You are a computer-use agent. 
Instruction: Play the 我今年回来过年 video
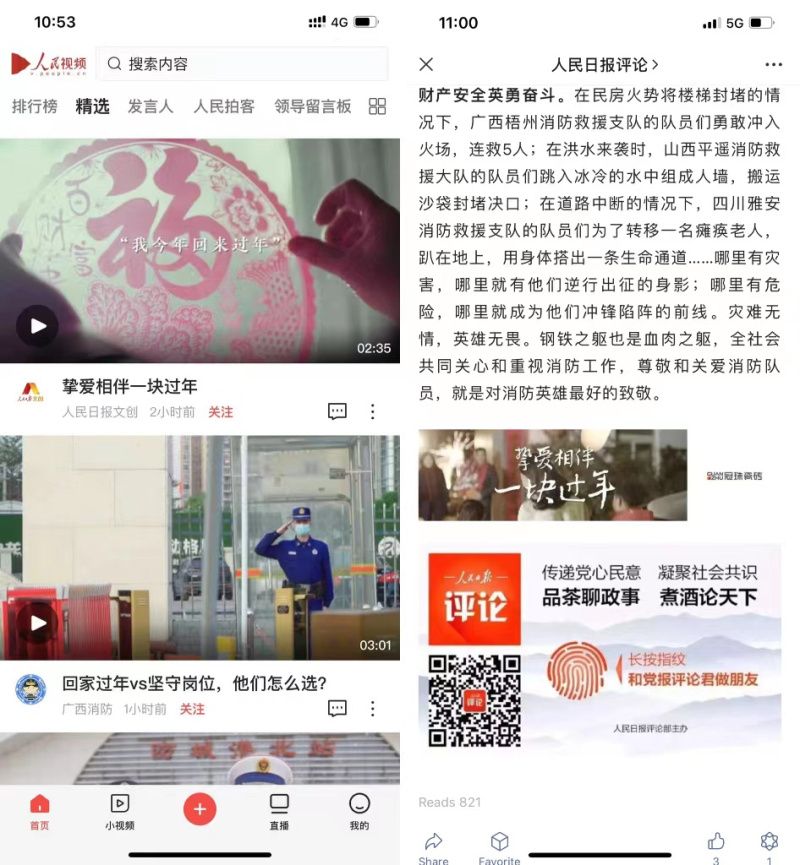point(37,326)
